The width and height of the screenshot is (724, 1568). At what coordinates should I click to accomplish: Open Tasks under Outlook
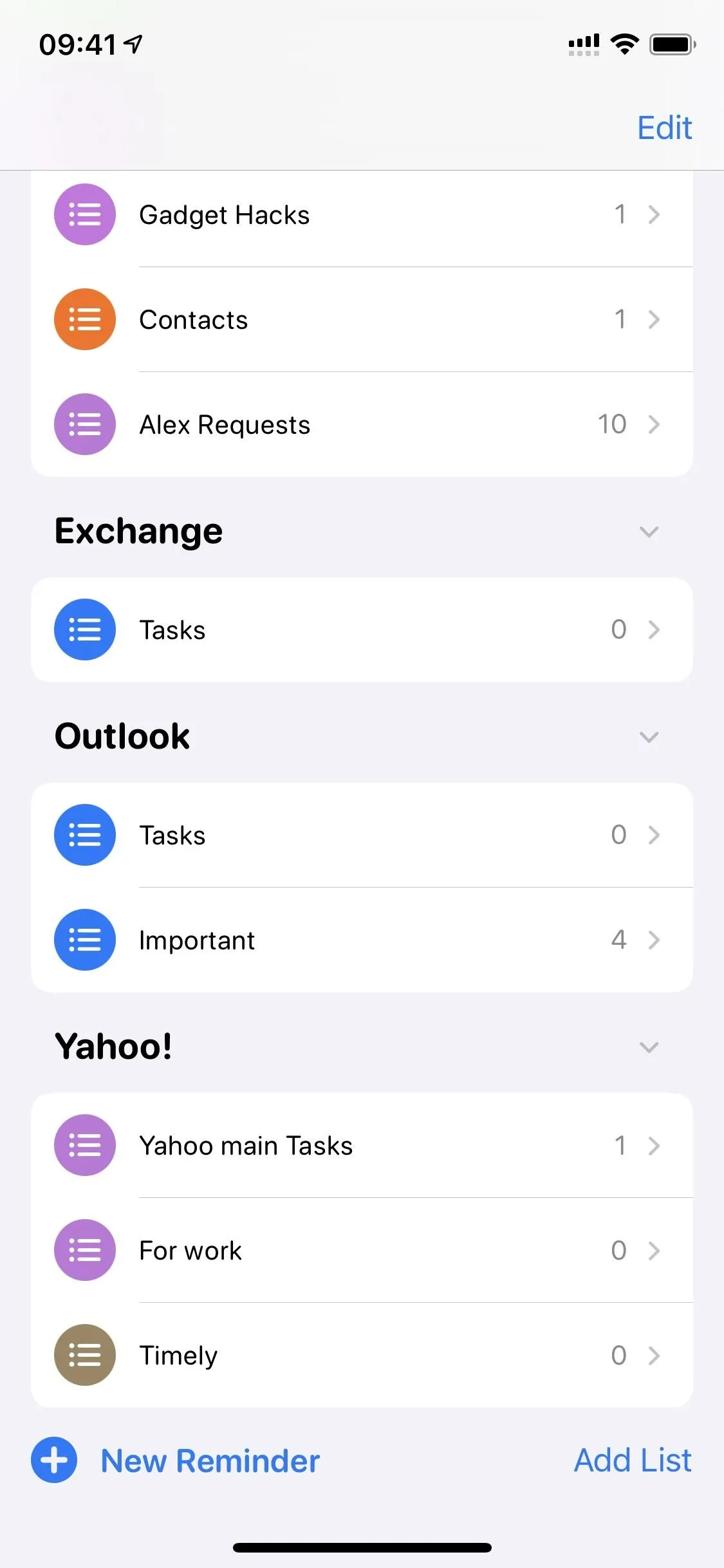tap(362, 835)
